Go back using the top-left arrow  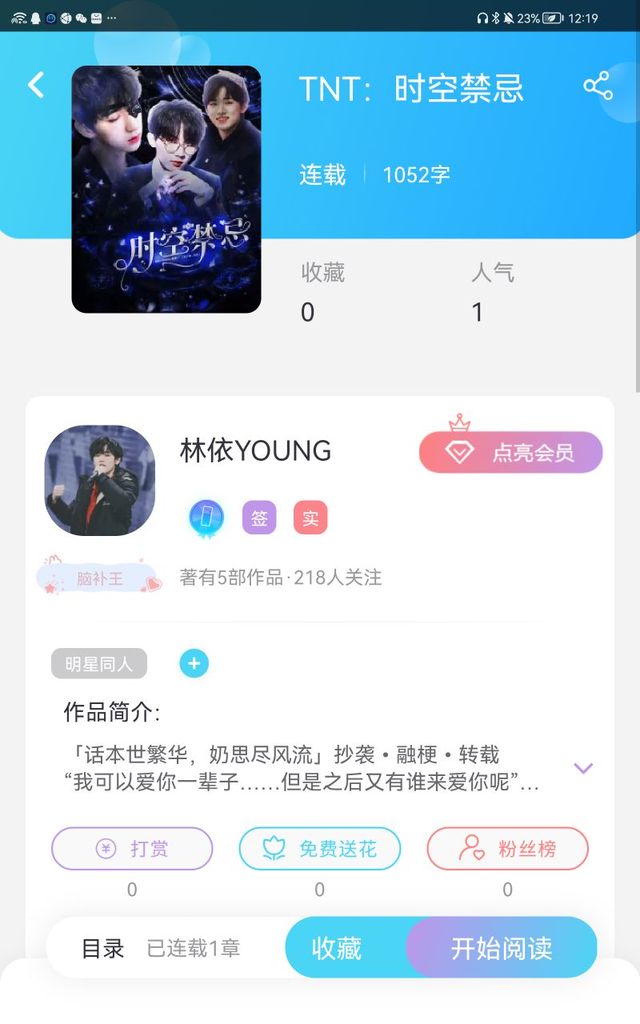[x=36, y=86]
